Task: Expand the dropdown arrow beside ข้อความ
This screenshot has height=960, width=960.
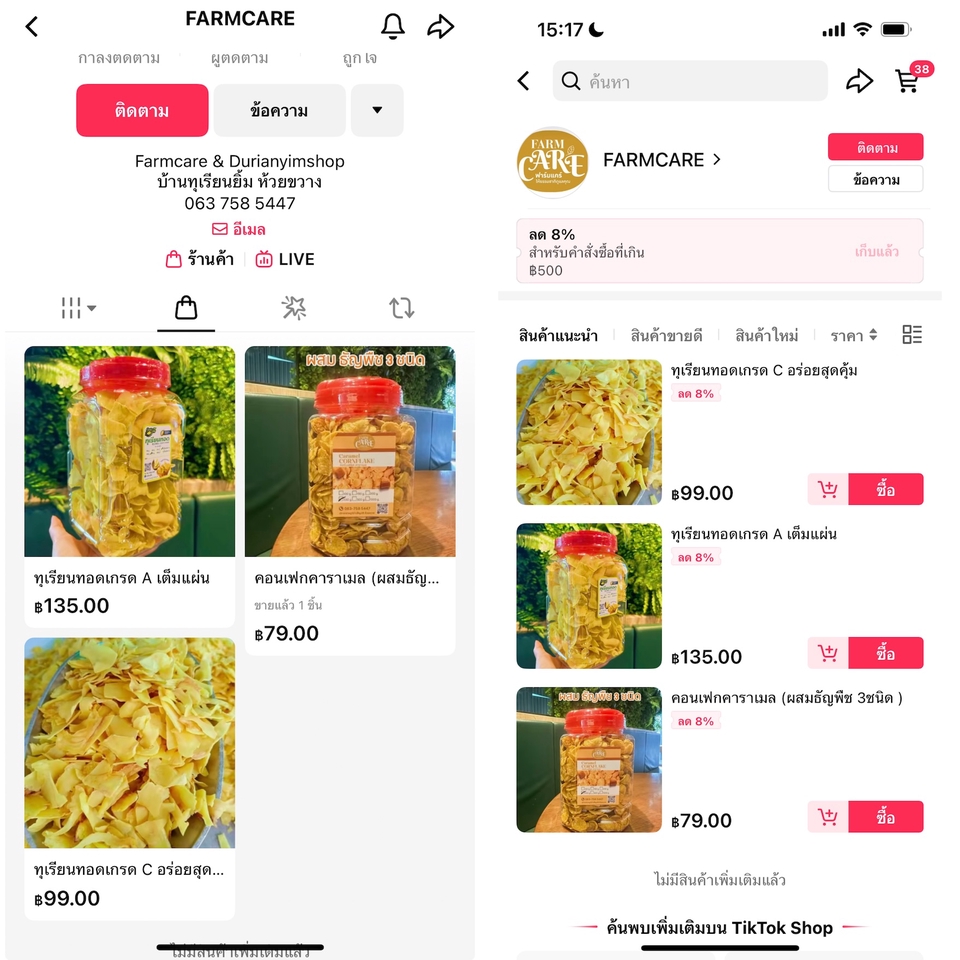Action: (x=377, y=110)
